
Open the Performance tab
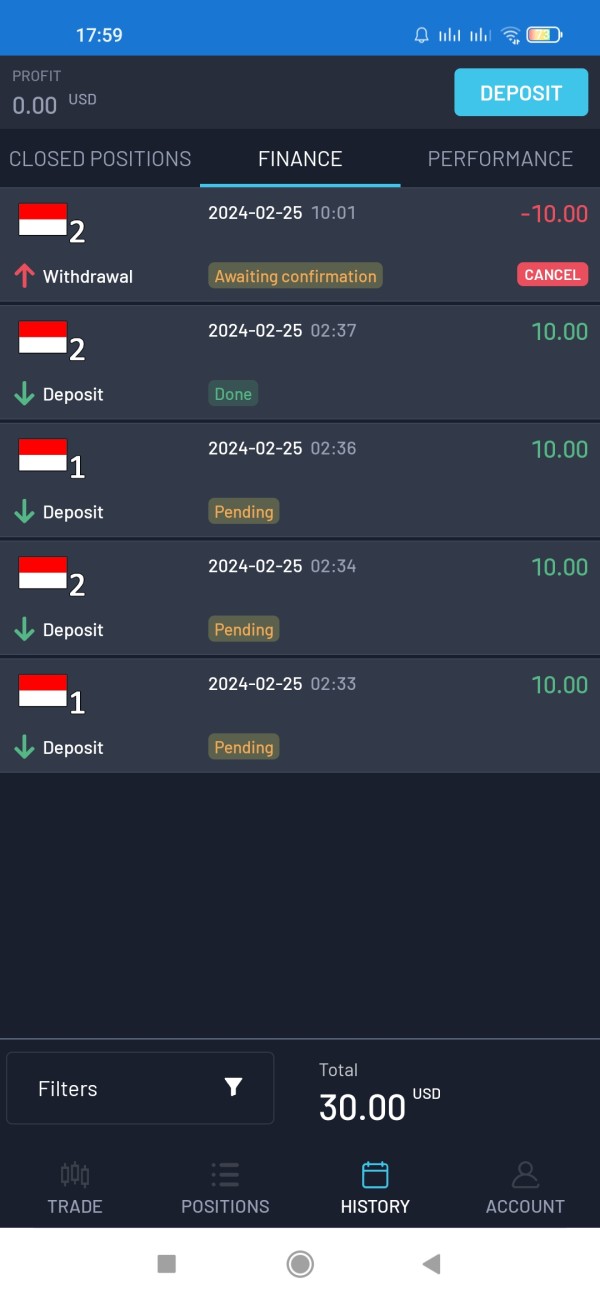[x=500, y=159]
